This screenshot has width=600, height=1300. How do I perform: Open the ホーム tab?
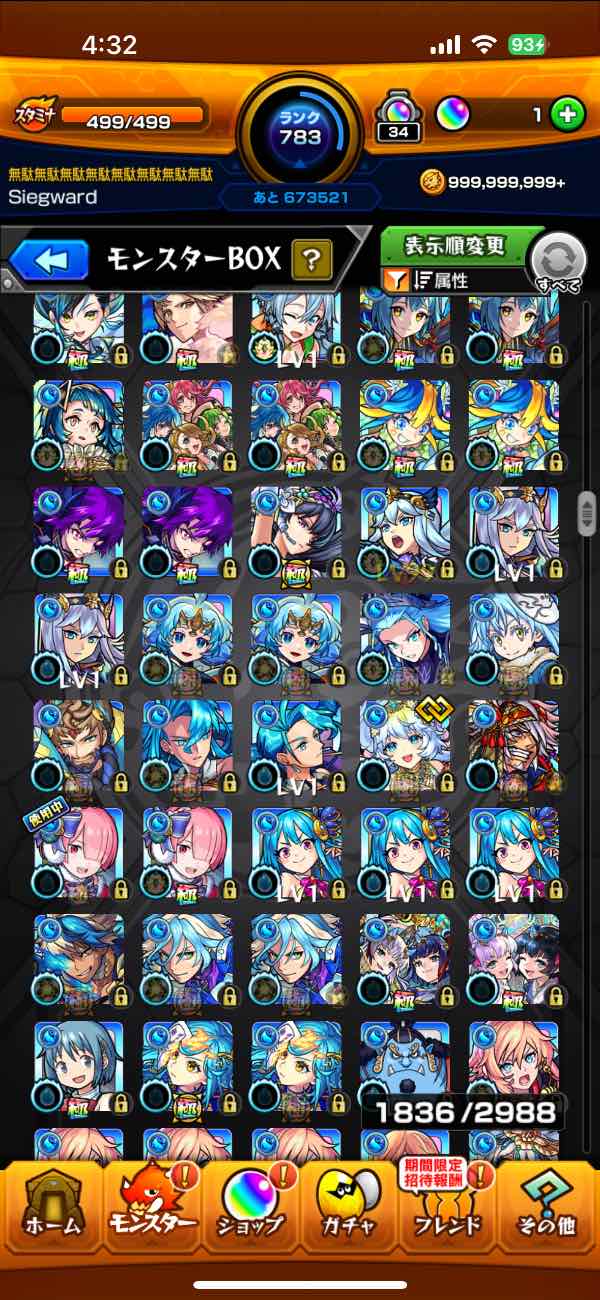(51, 1205)
